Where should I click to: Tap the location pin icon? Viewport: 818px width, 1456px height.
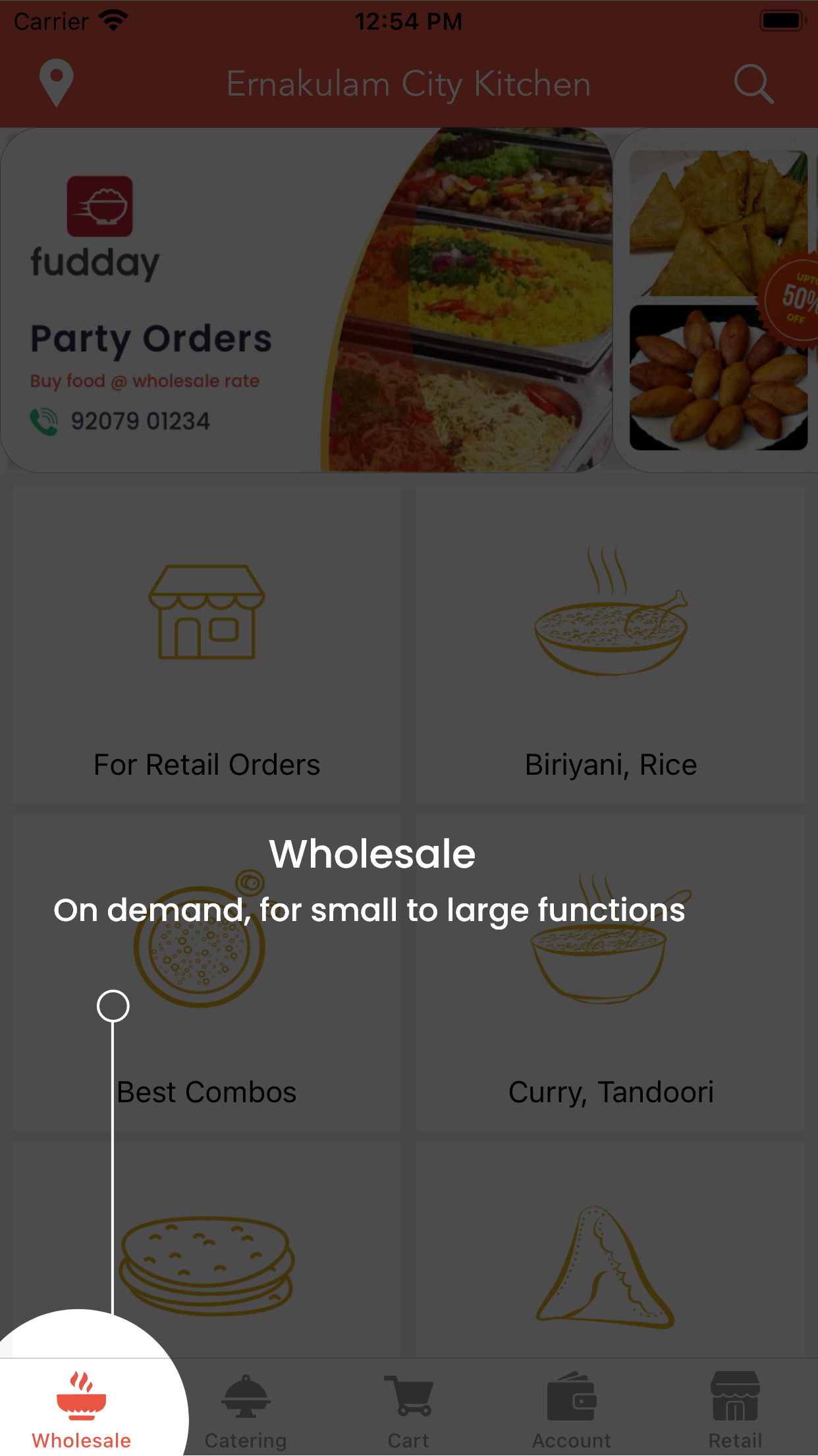coord(57,83)
